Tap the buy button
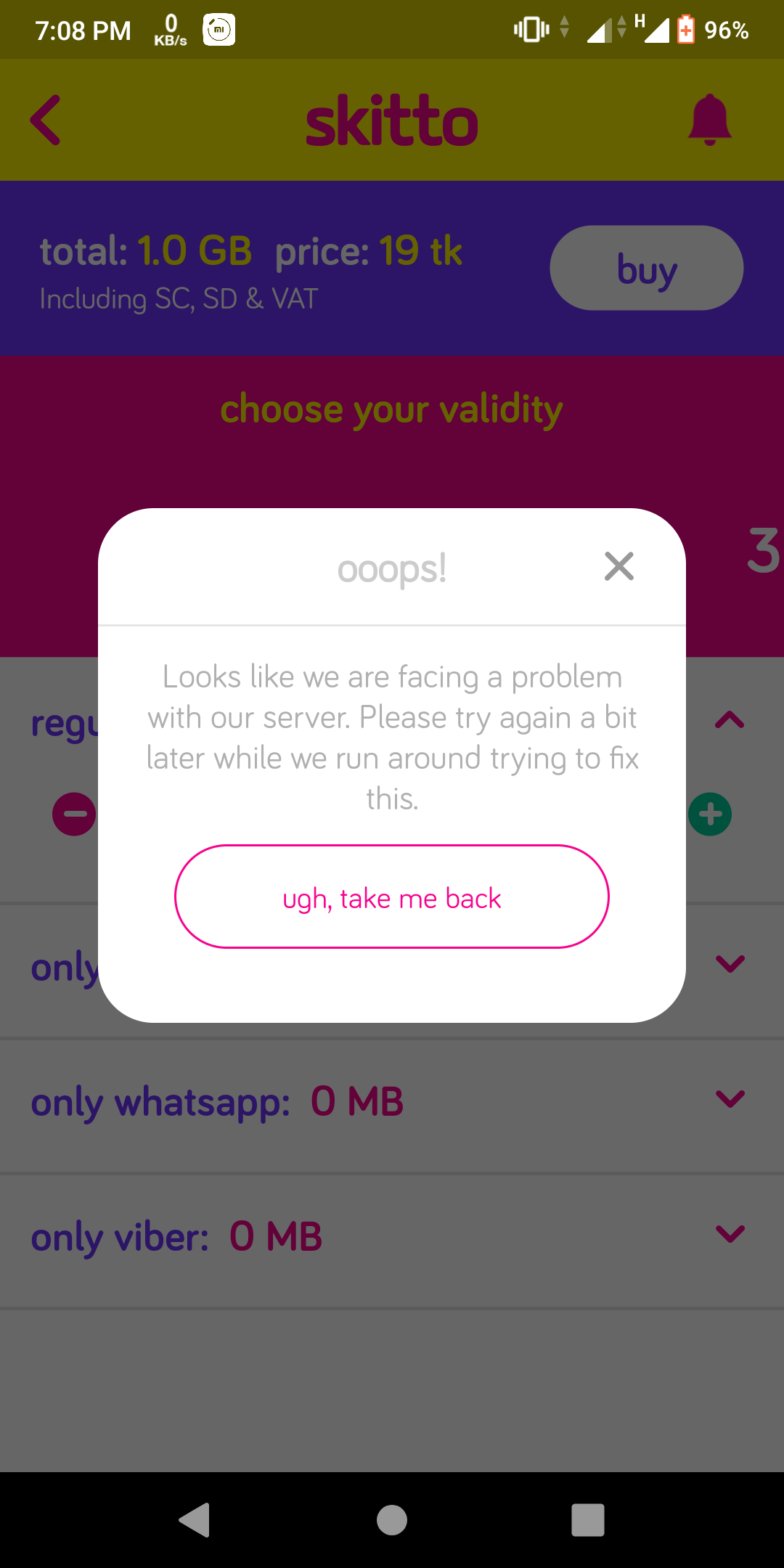 (x=646, y=269)
